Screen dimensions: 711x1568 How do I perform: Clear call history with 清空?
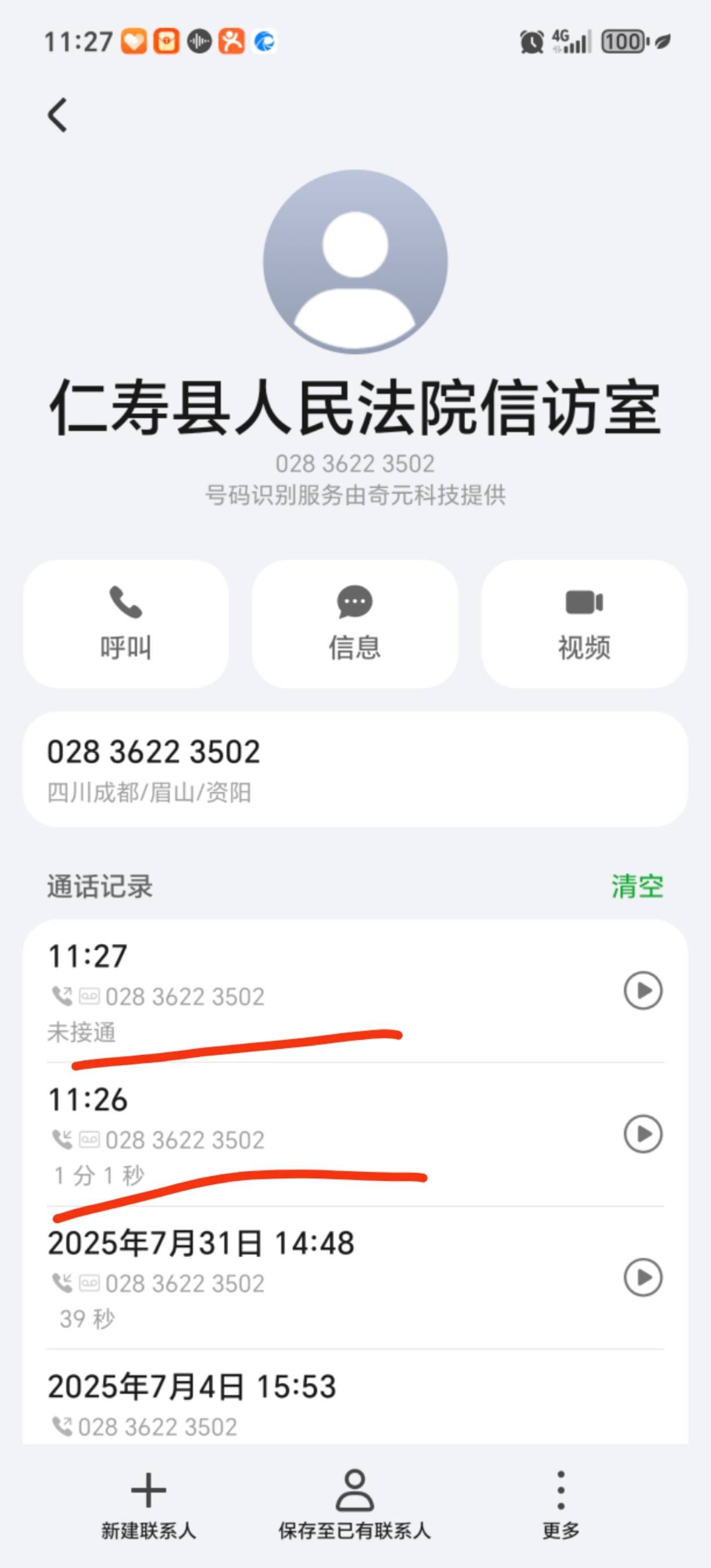tap(637, 886)
